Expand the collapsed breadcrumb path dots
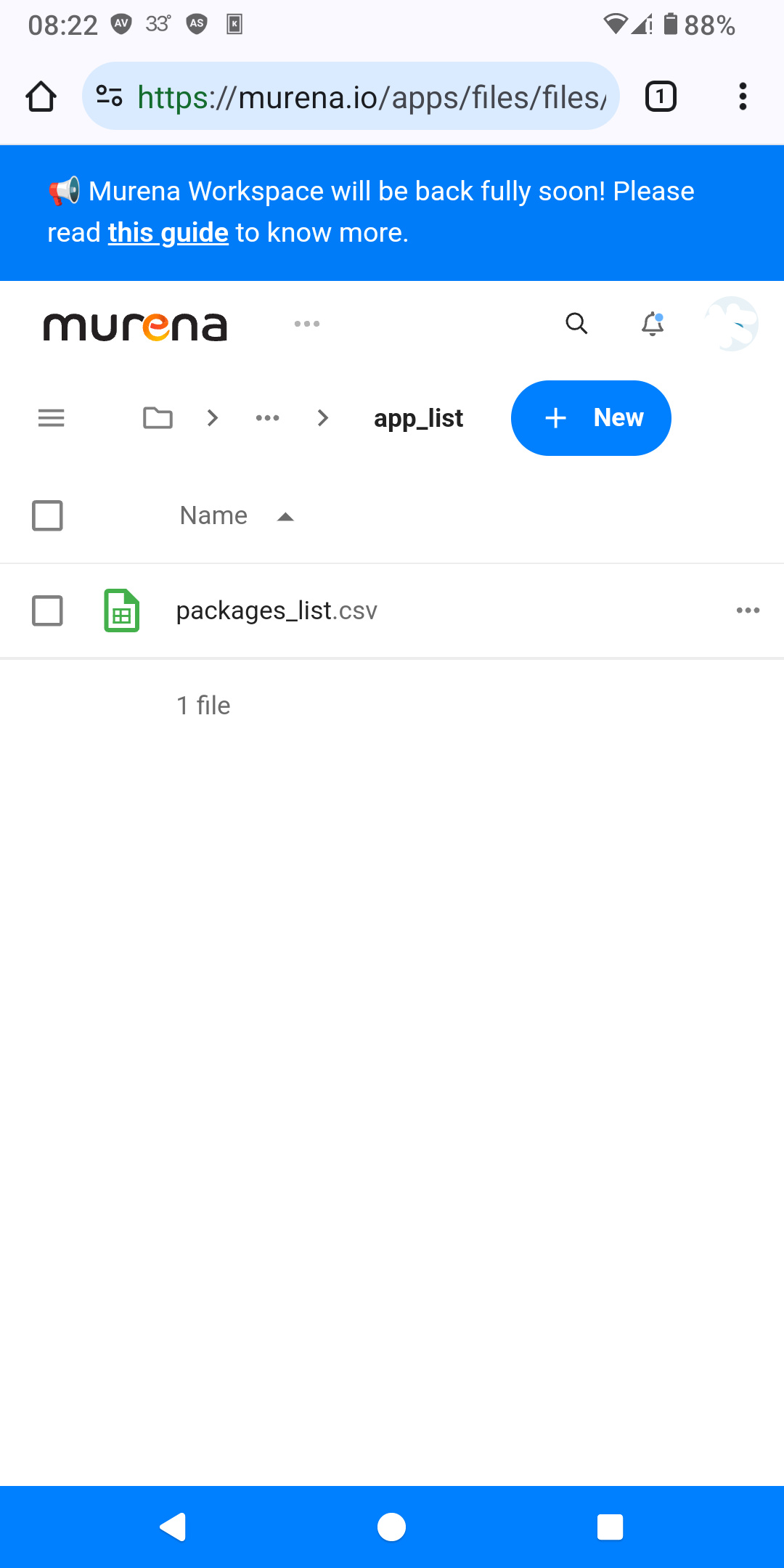 click(268, 418)
